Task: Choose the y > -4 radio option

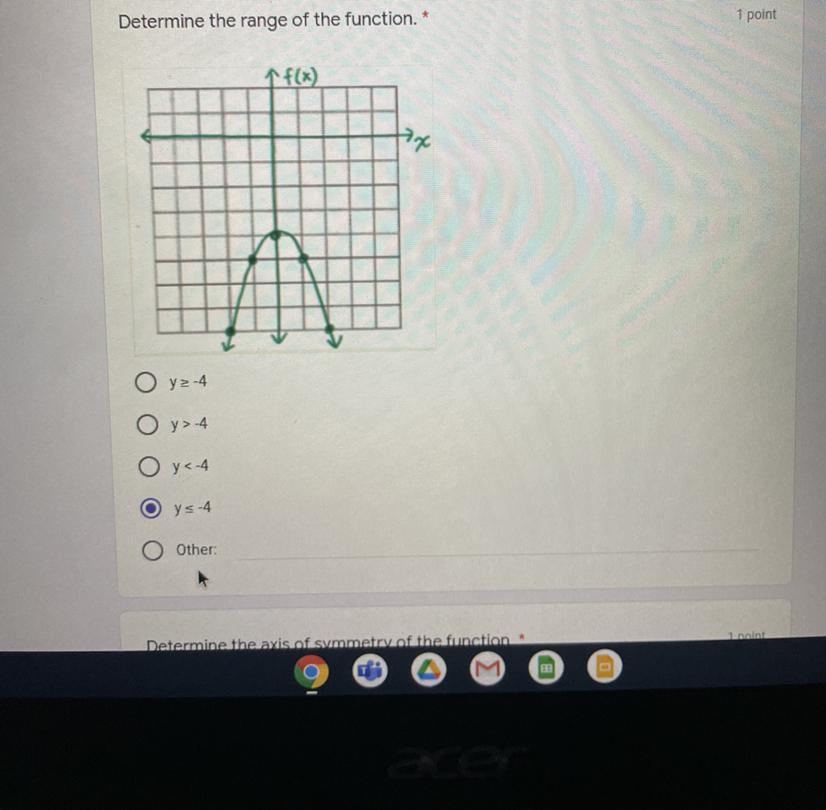Action: pyautogui.click(x=147, y=424)
